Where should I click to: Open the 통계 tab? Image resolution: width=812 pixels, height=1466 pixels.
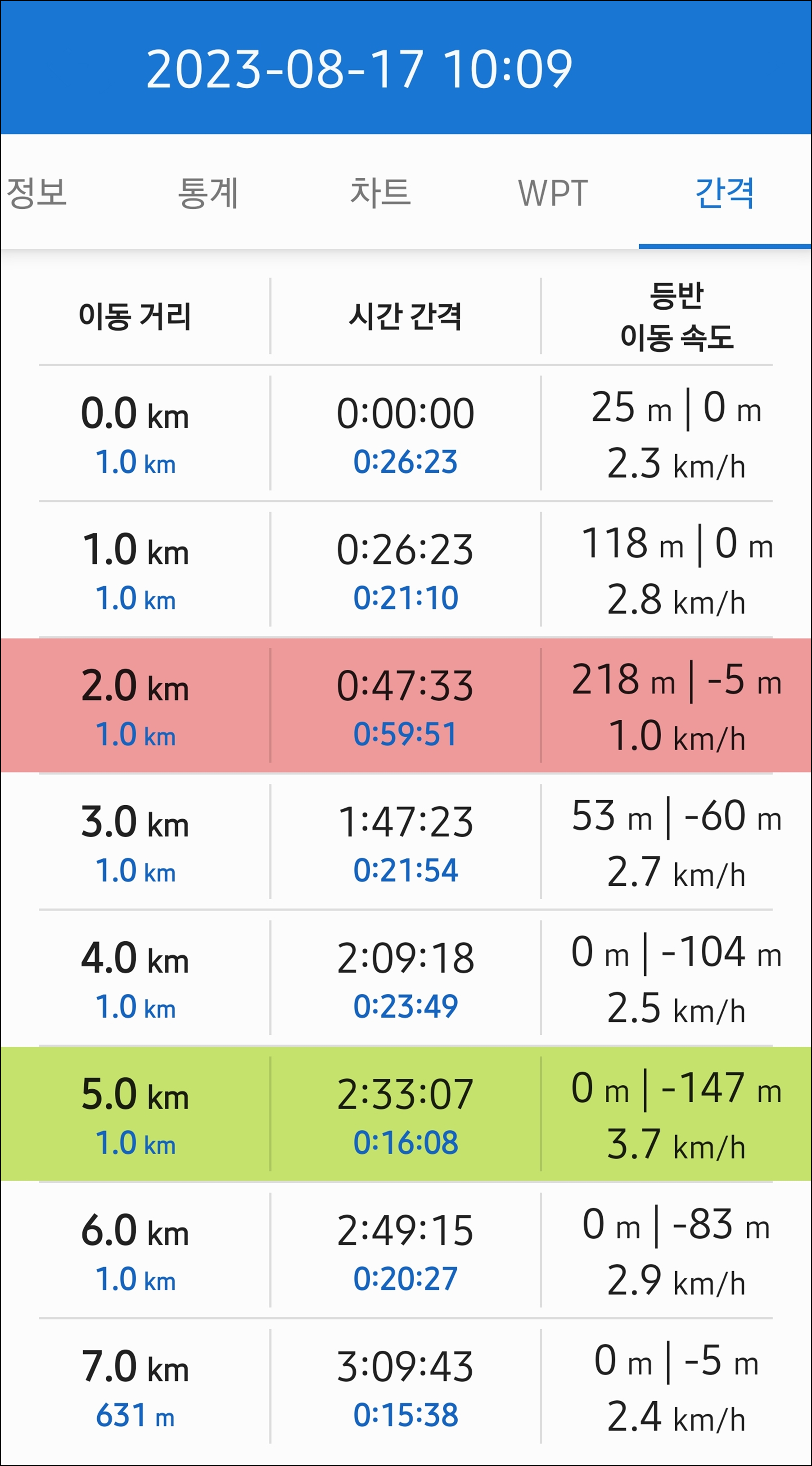tap(208, 192)
